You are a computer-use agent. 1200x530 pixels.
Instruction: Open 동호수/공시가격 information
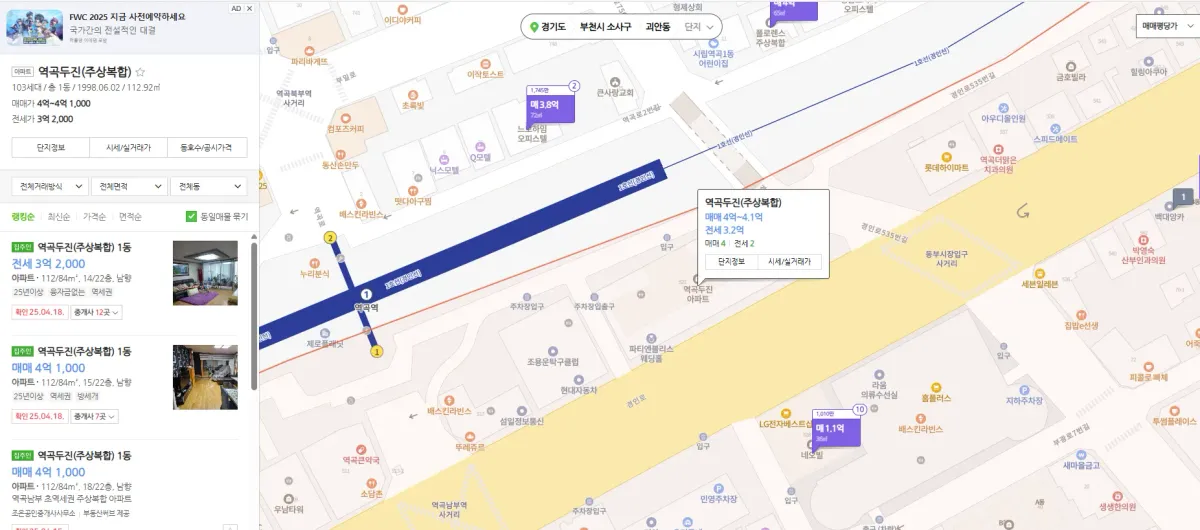point(207,147)
